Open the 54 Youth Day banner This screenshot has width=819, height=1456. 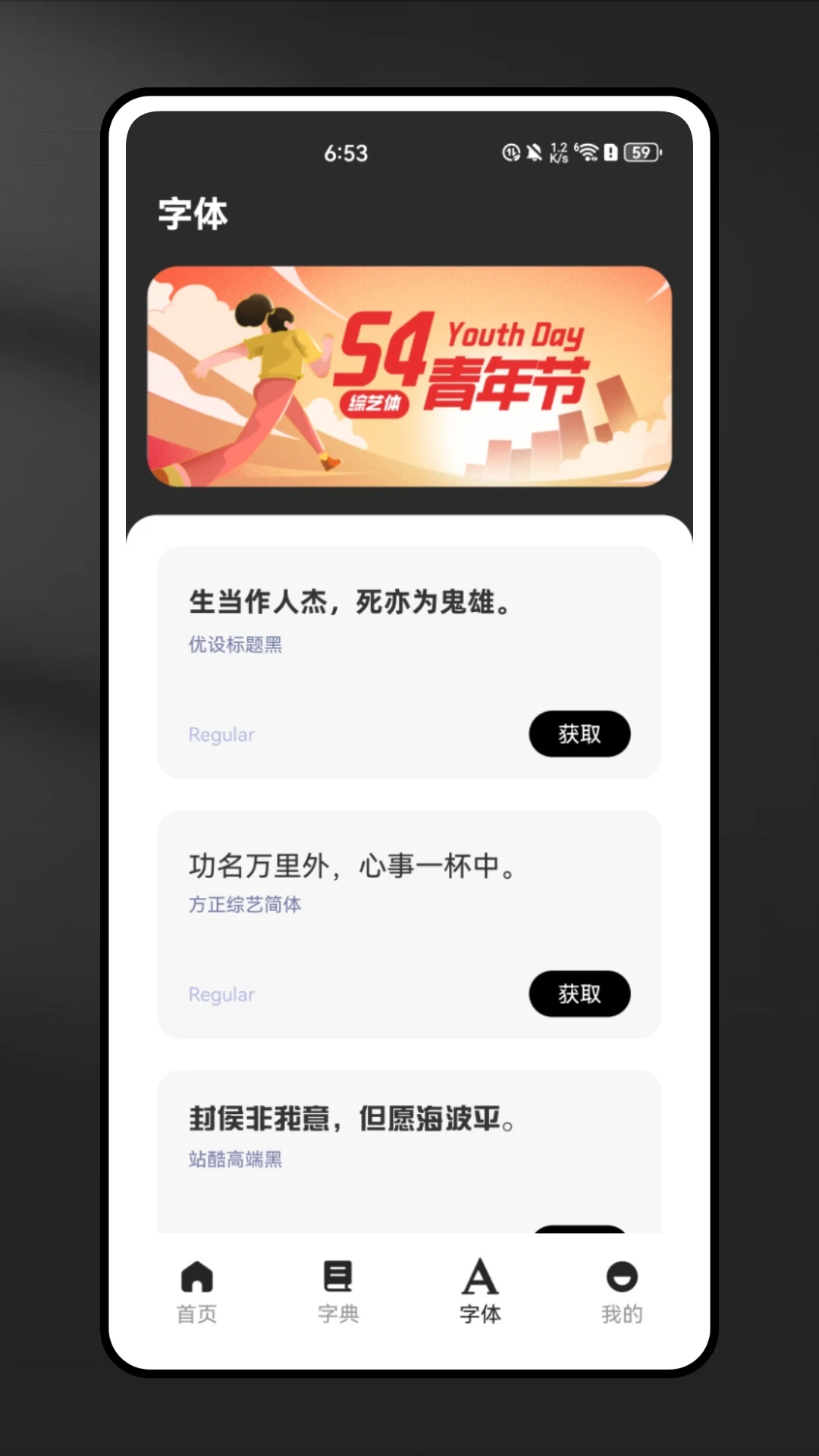[409, 376]
